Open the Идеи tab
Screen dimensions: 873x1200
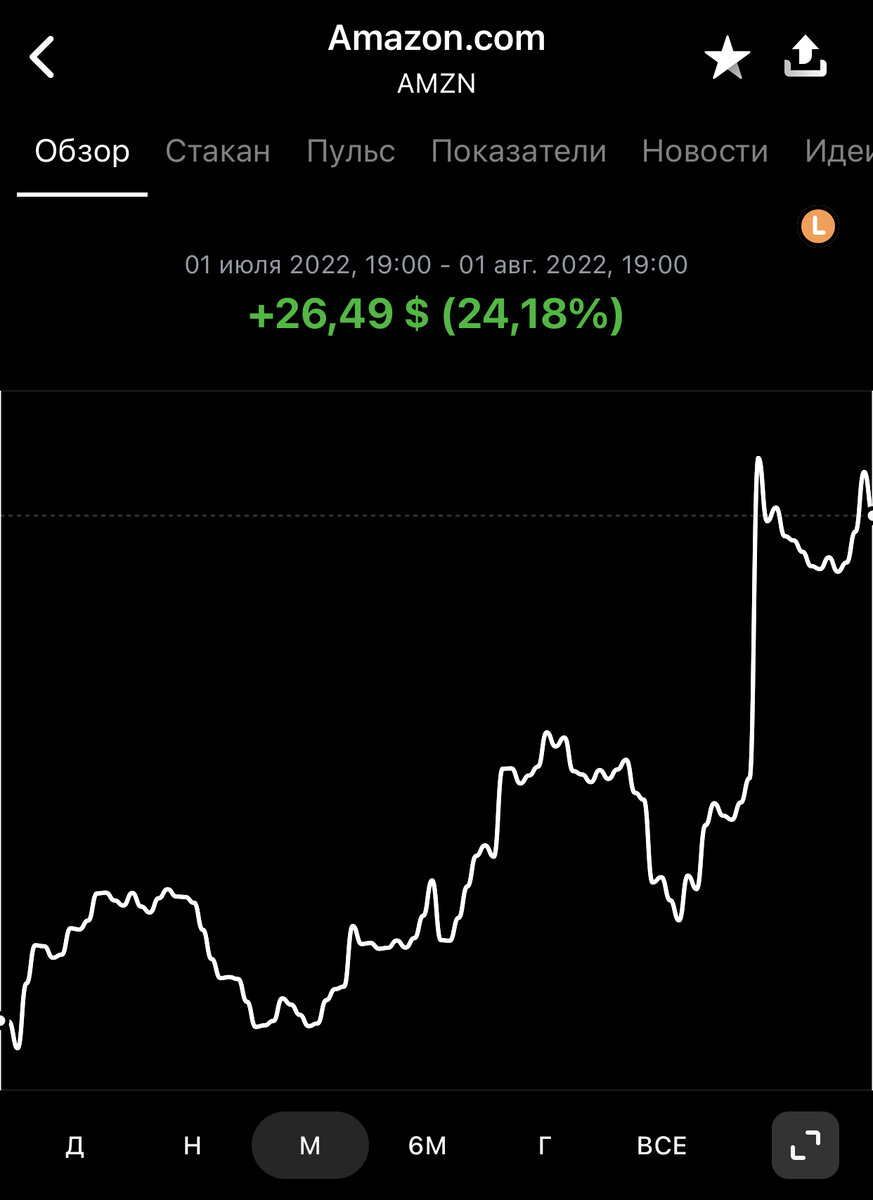[838, 151]
